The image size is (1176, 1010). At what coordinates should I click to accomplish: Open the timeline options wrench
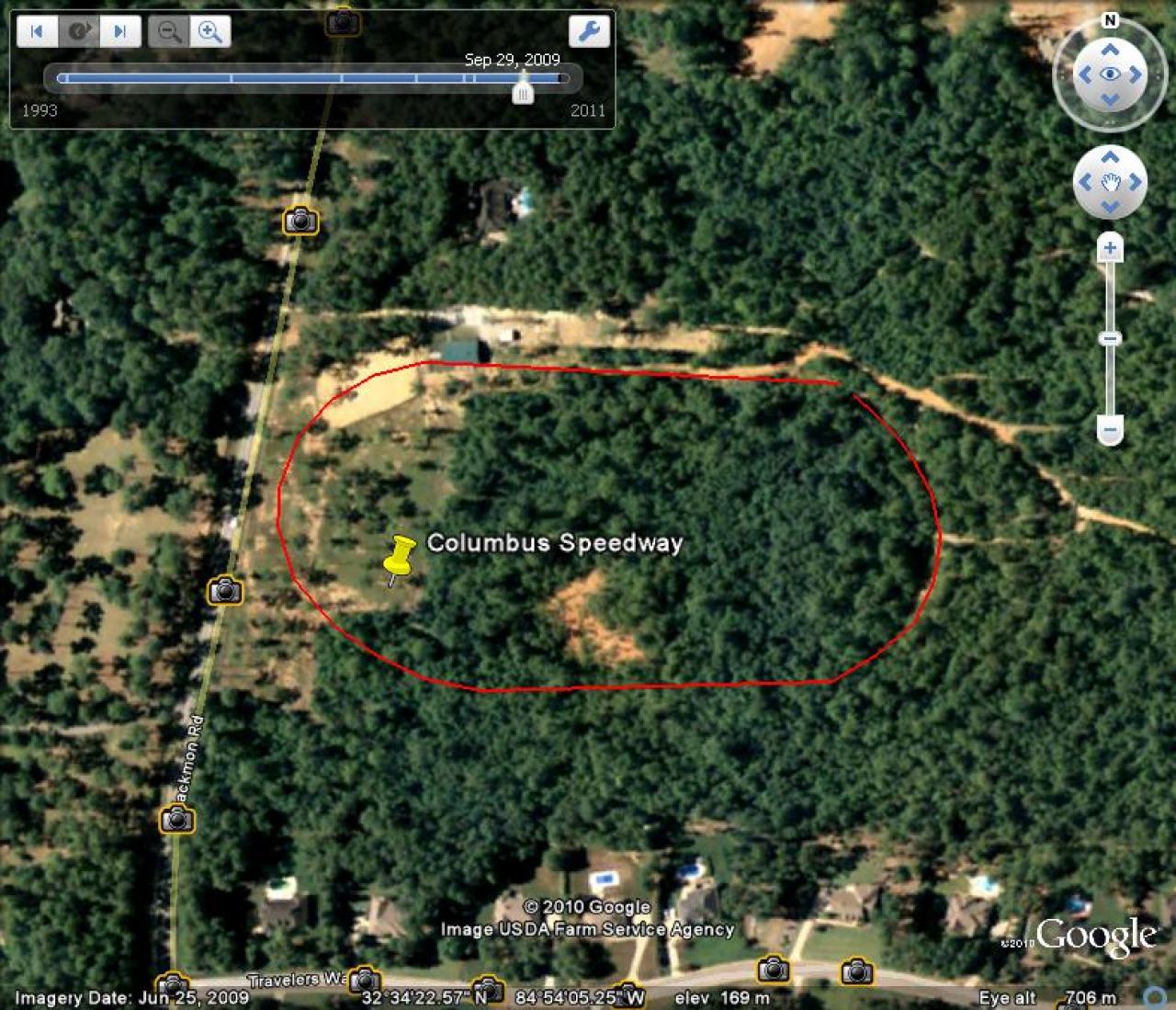coord(589,31)
